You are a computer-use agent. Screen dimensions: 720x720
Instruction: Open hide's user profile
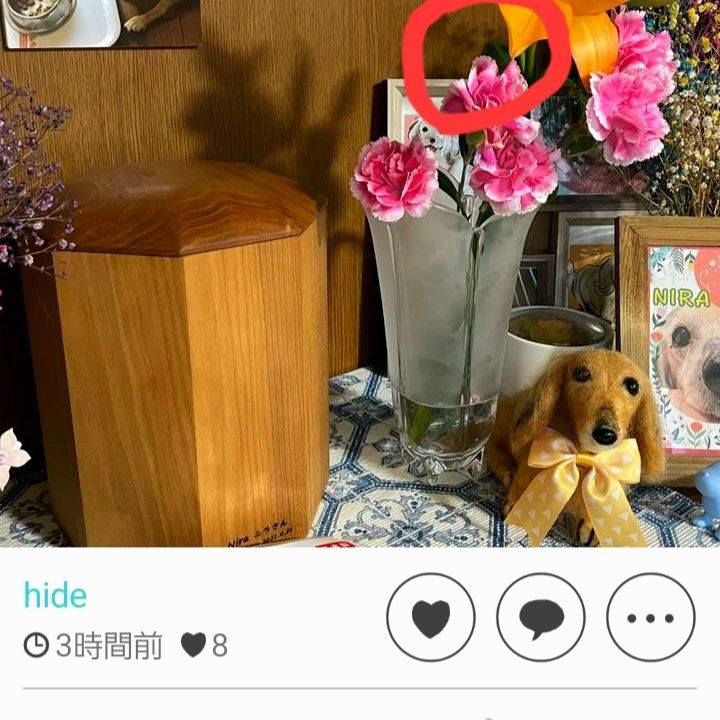pos(56,596)
